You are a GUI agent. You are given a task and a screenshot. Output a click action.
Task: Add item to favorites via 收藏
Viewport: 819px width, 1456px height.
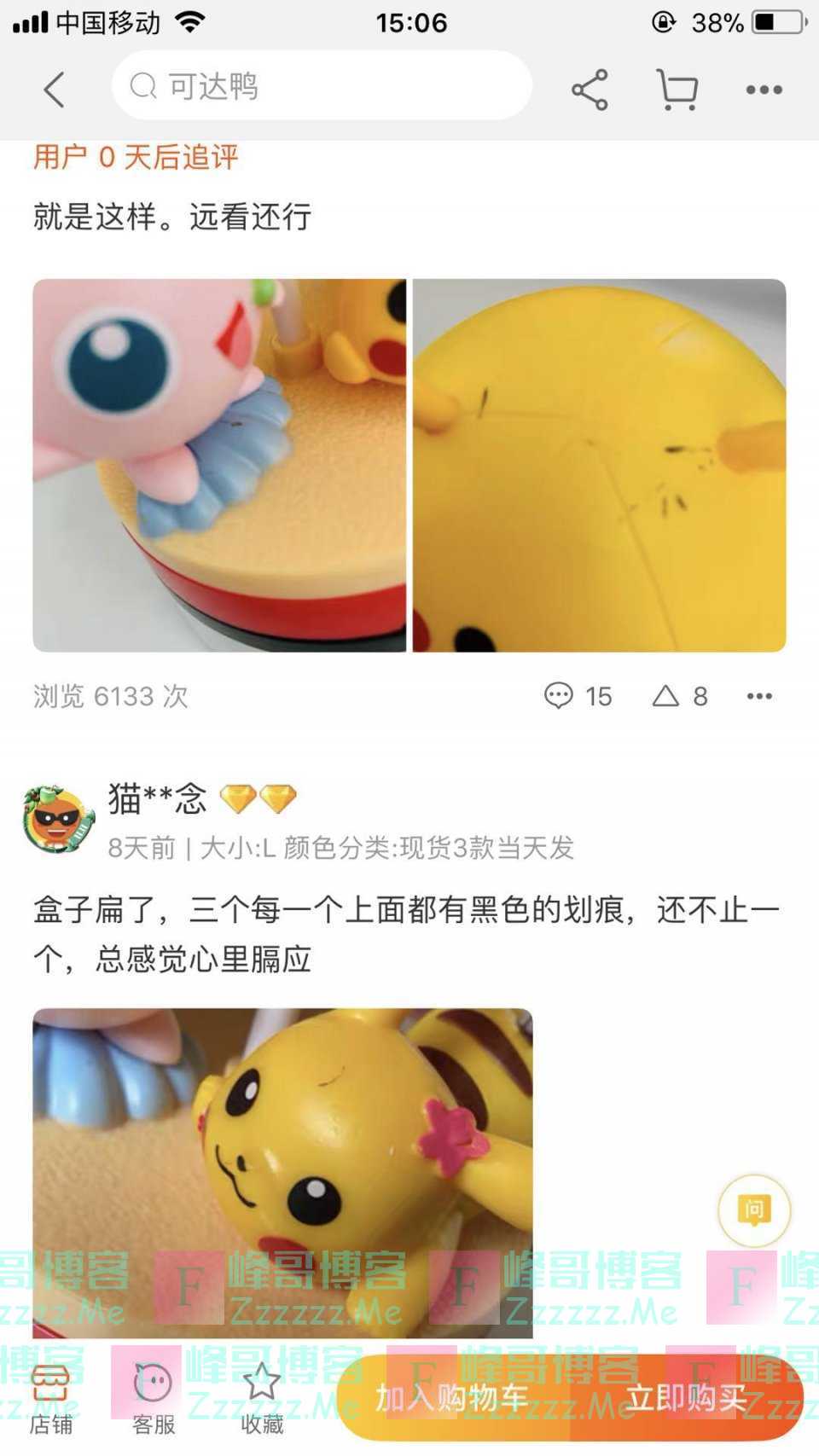pos(262,1400)
